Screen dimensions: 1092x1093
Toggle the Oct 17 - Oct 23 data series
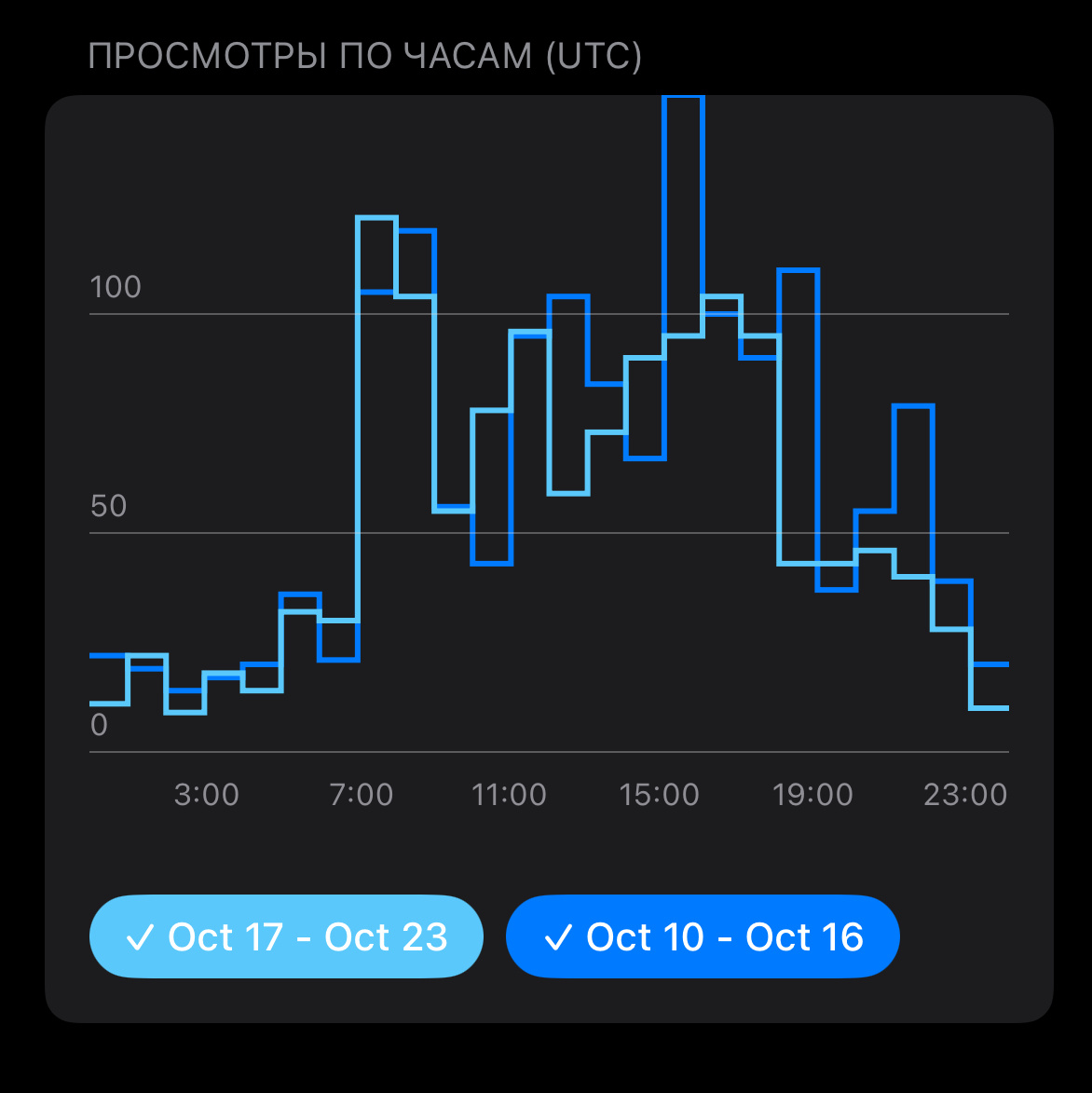coord(286,936)
